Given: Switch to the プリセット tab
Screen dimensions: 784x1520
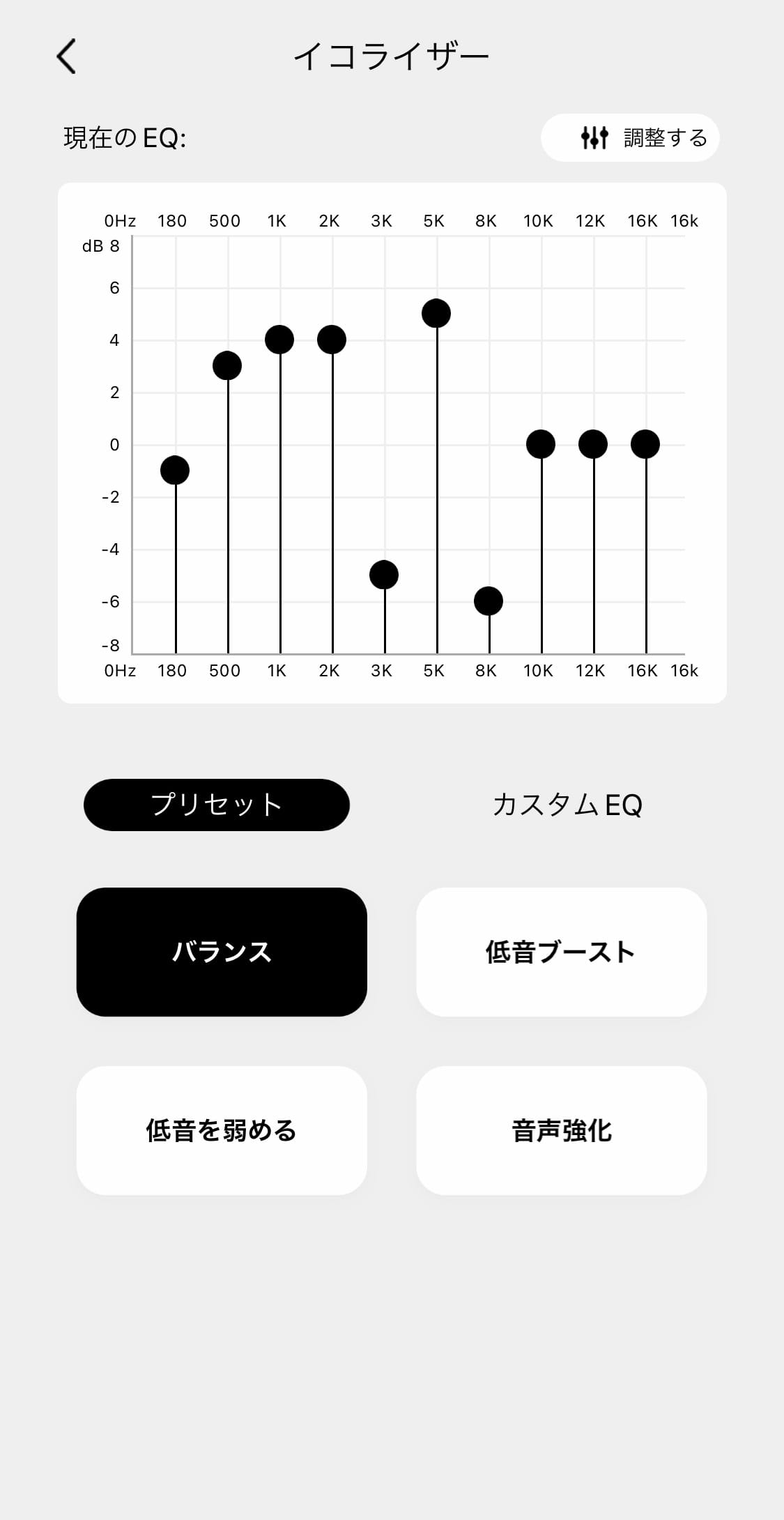Looking at the screenshot, I should coord(216,805).
